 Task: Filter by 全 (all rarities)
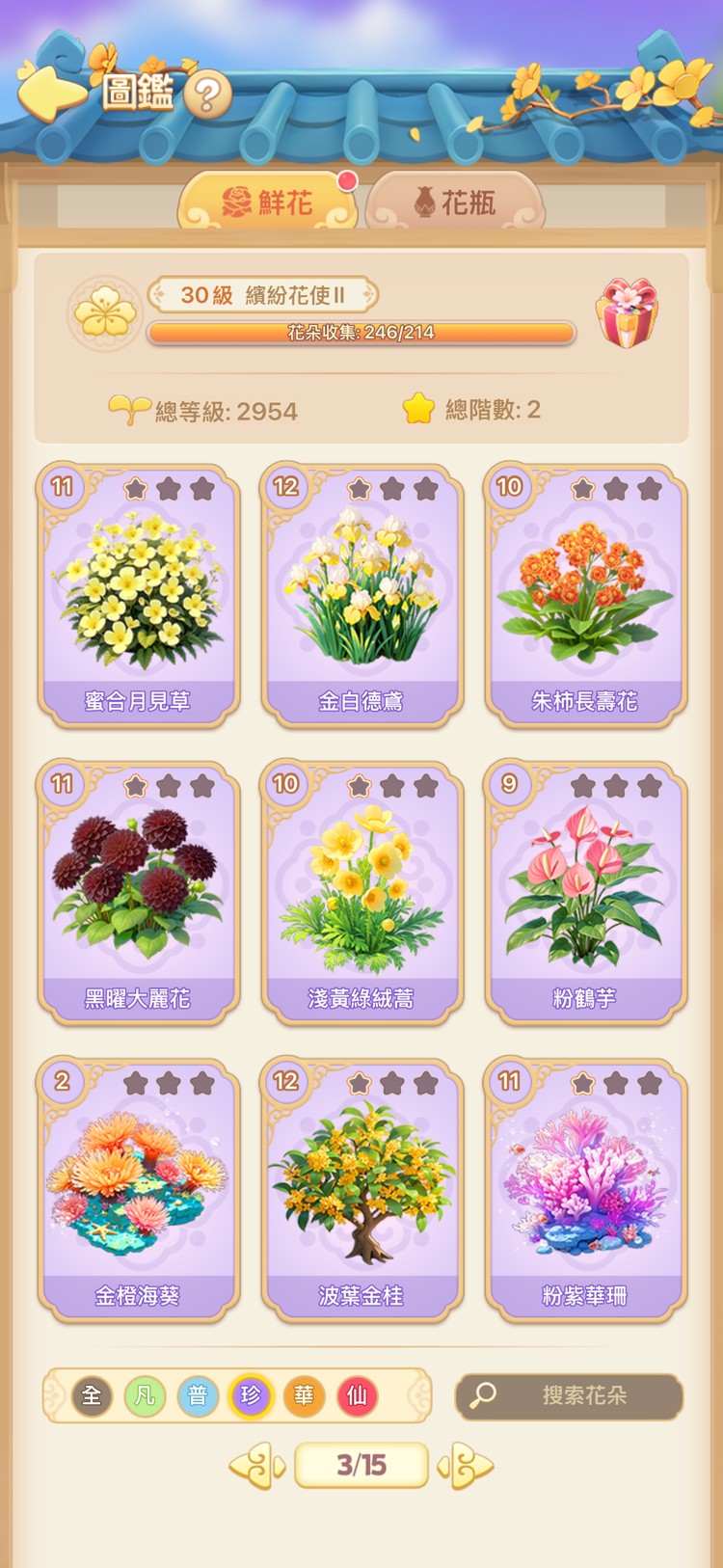(92, 1395)
